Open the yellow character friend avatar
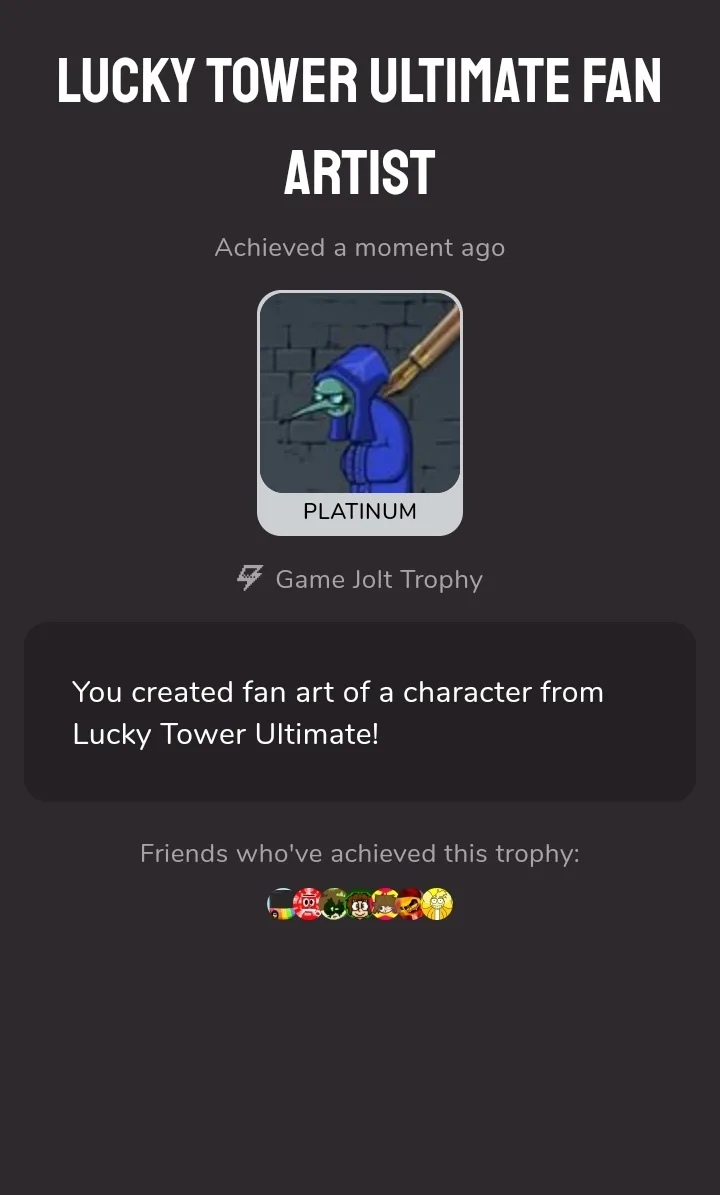 [437, 905]
